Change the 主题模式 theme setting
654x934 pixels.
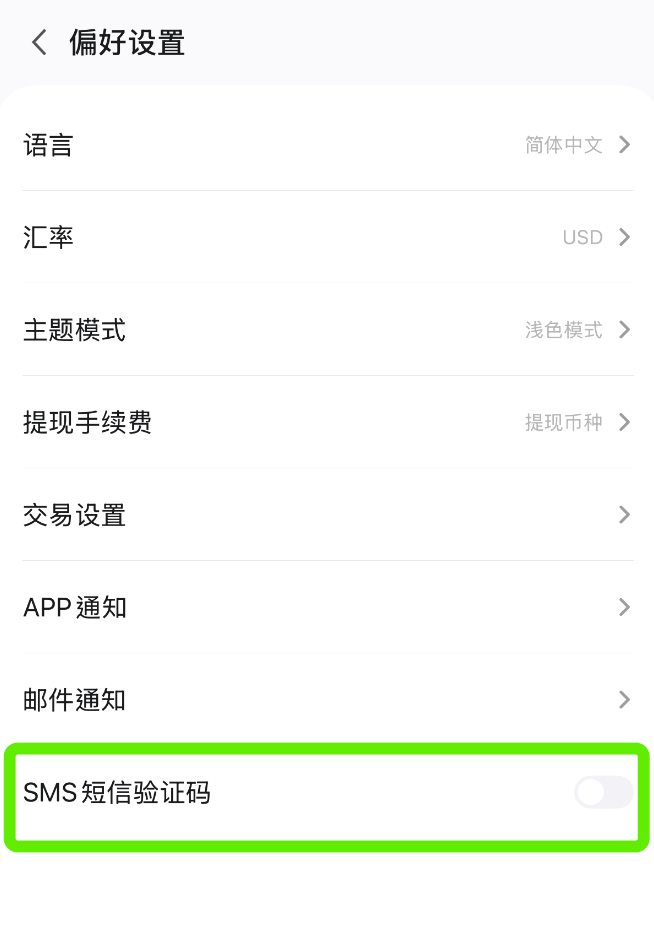point(328,329)
